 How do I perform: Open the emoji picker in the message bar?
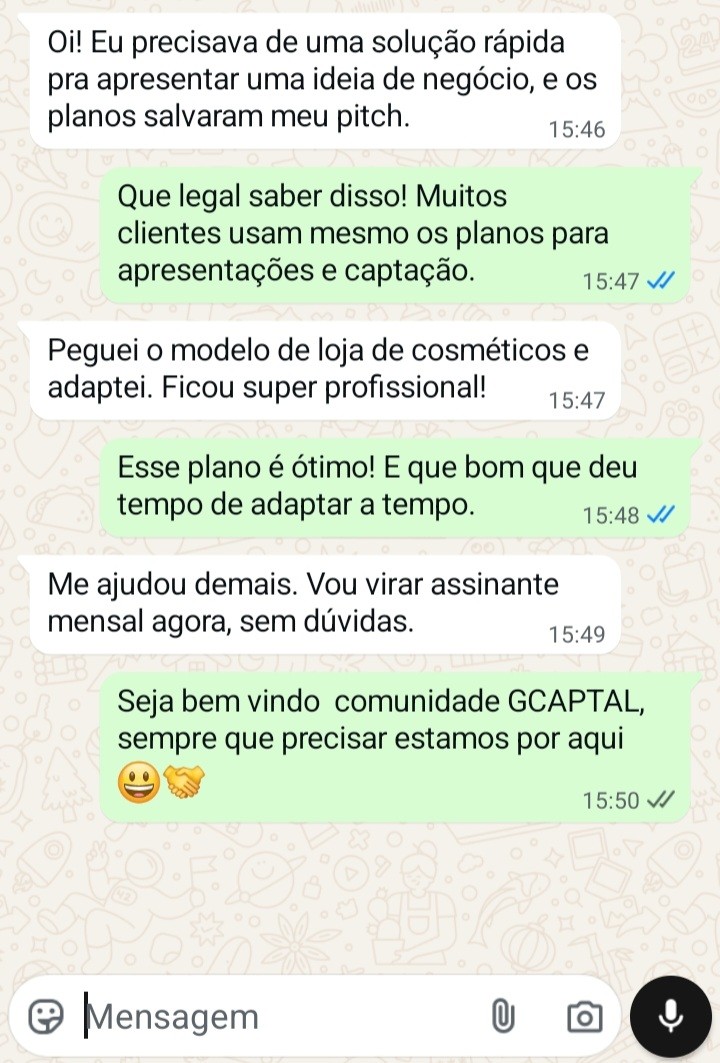[47, 1017]
